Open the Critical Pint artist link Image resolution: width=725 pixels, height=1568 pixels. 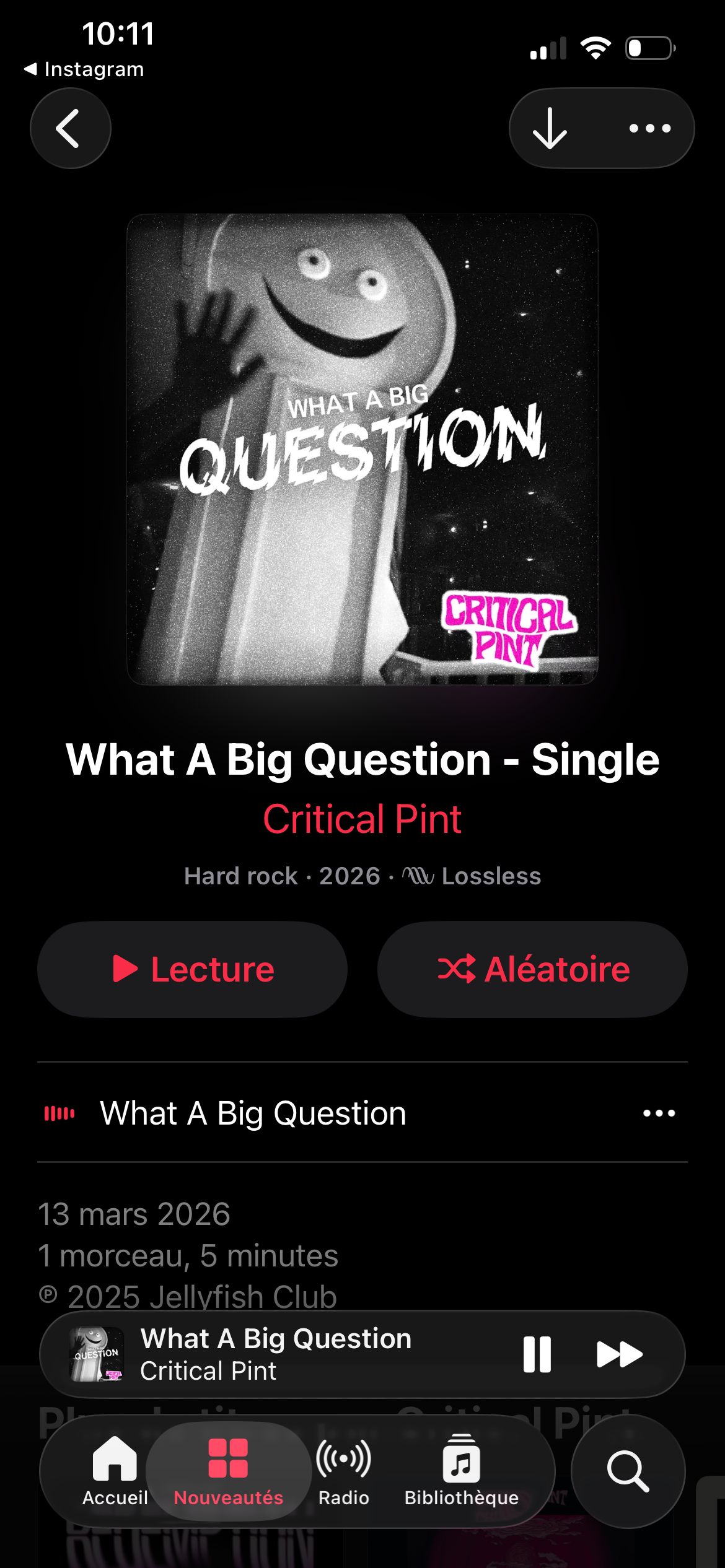pos(362,819)
